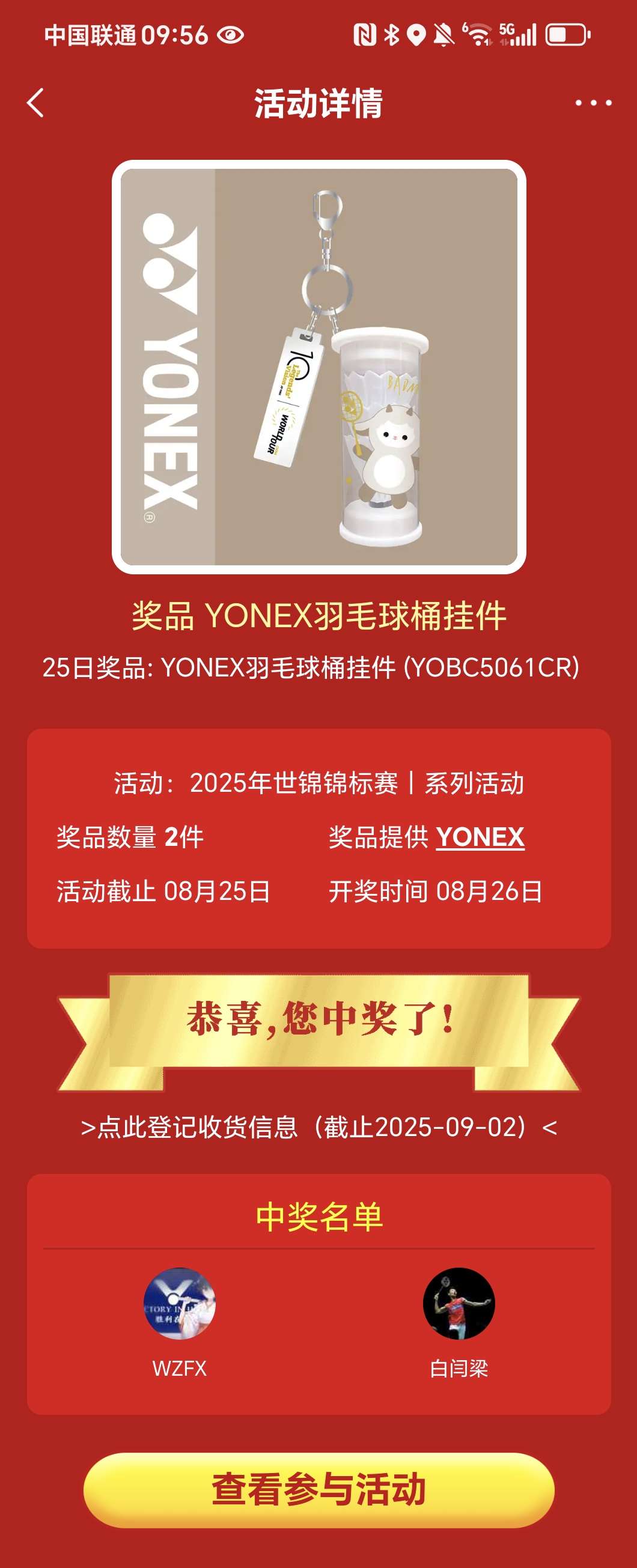View winner WZFX's avatar
The image size is (637, 1568).
click(180, 1303)
